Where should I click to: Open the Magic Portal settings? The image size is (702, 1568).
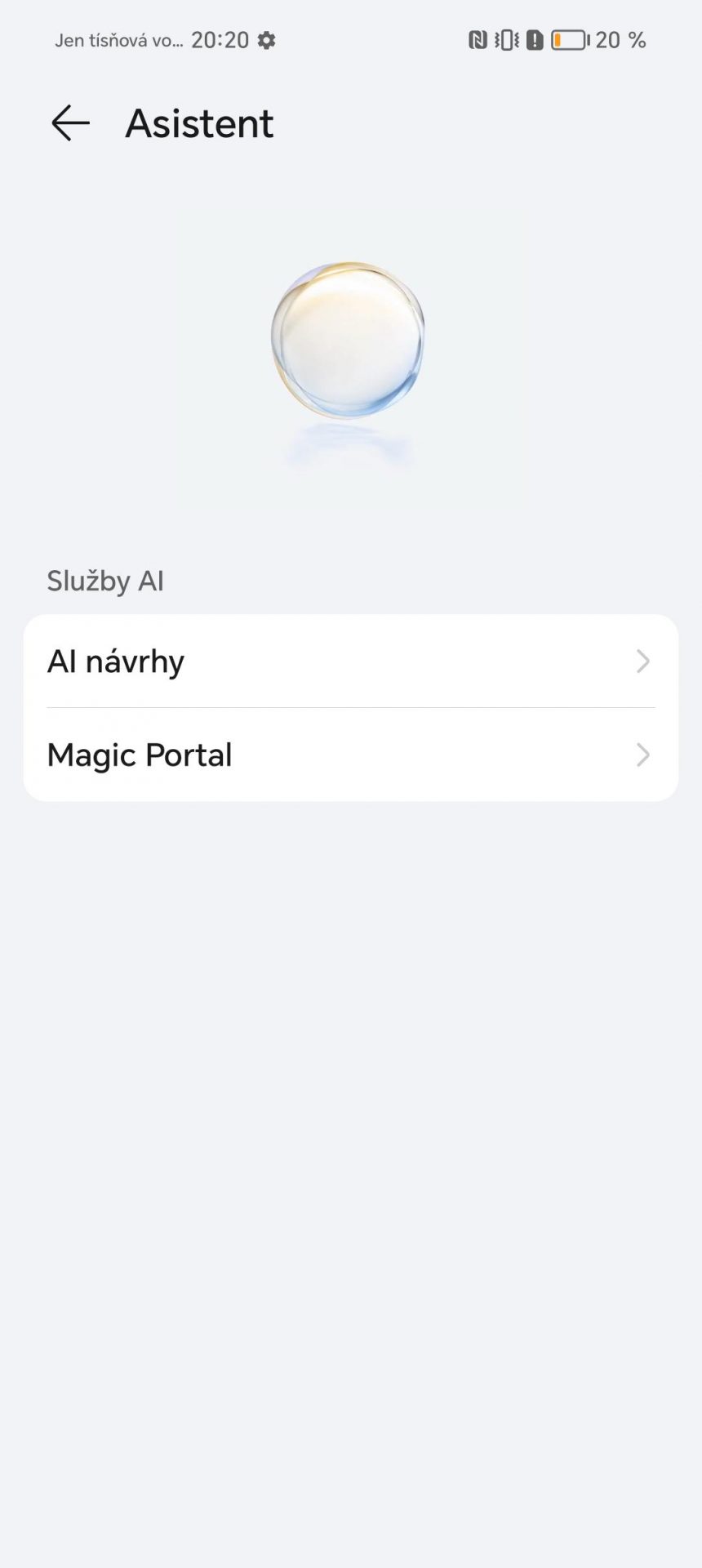pos(351,755)
